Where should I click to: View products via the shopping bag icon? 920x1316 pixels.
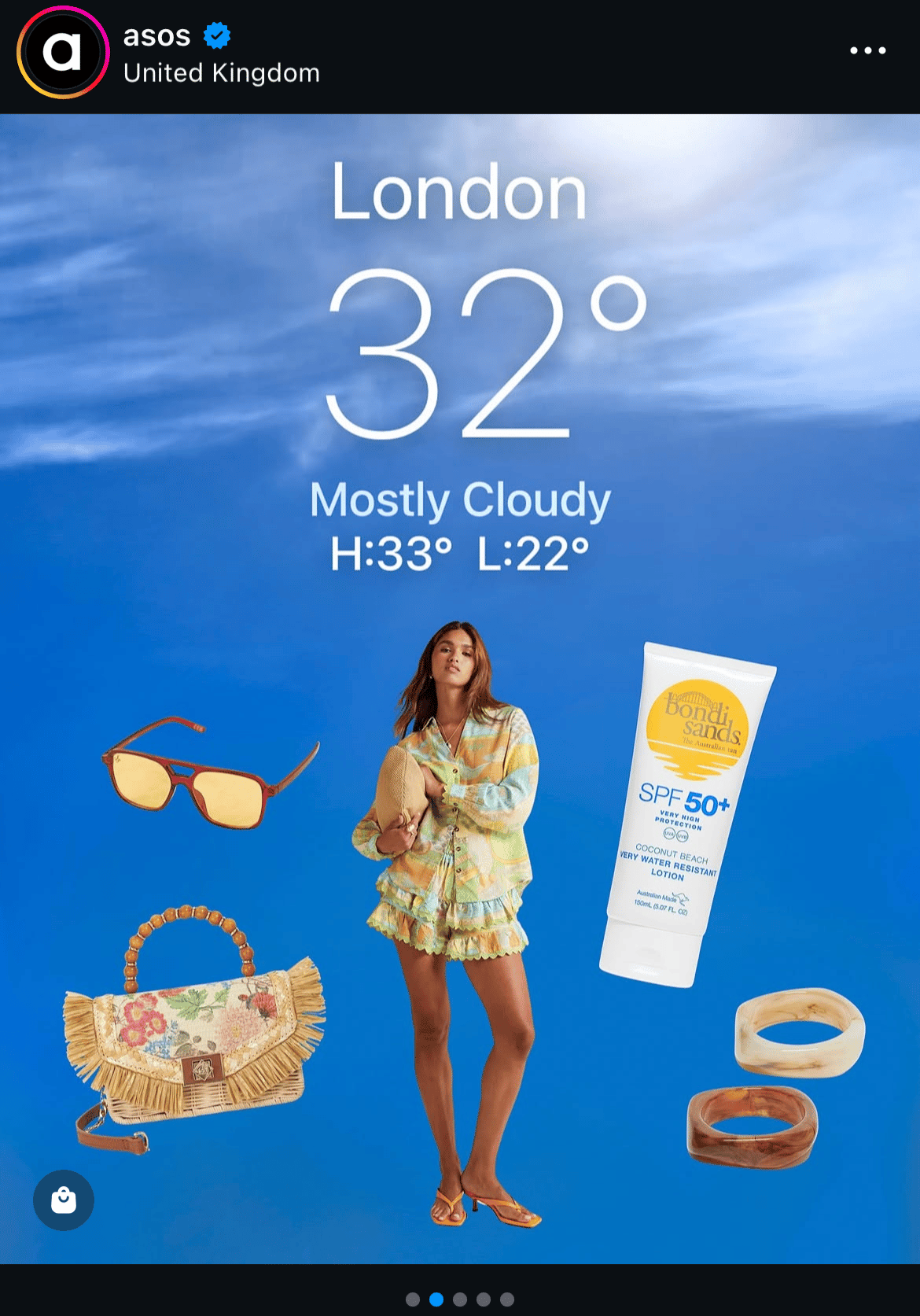(64, 1200)
